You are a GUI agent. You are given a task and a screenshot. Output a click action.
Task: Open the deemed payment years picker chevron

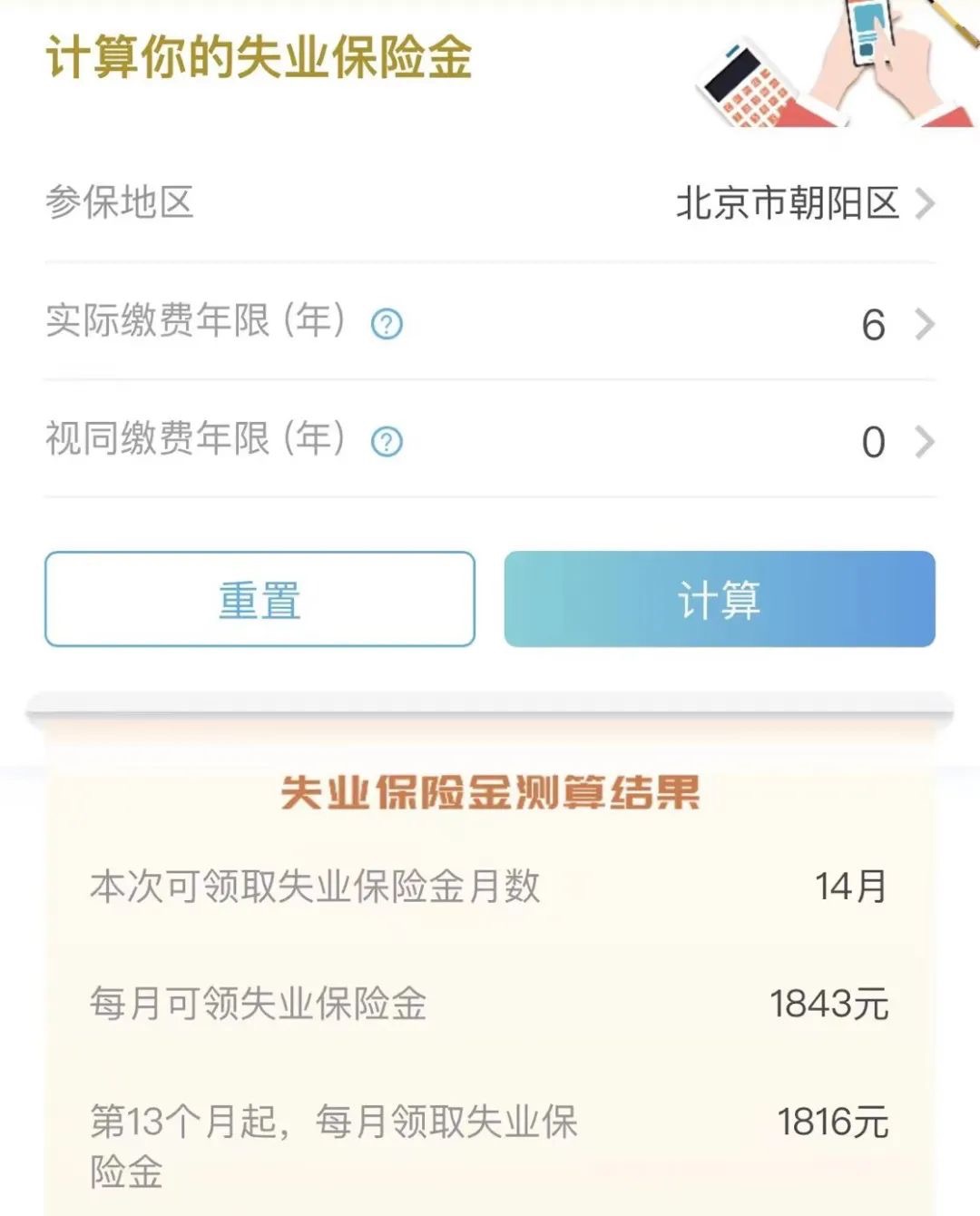point(924,442)
